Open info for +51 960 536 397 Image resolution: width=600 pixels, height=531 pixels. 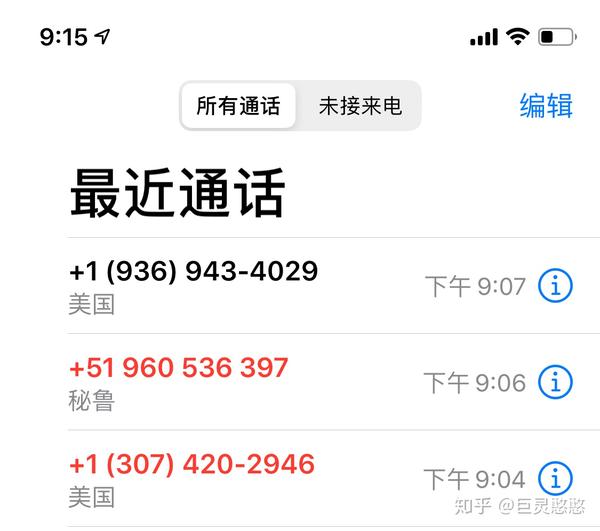[x=556, y=382]
